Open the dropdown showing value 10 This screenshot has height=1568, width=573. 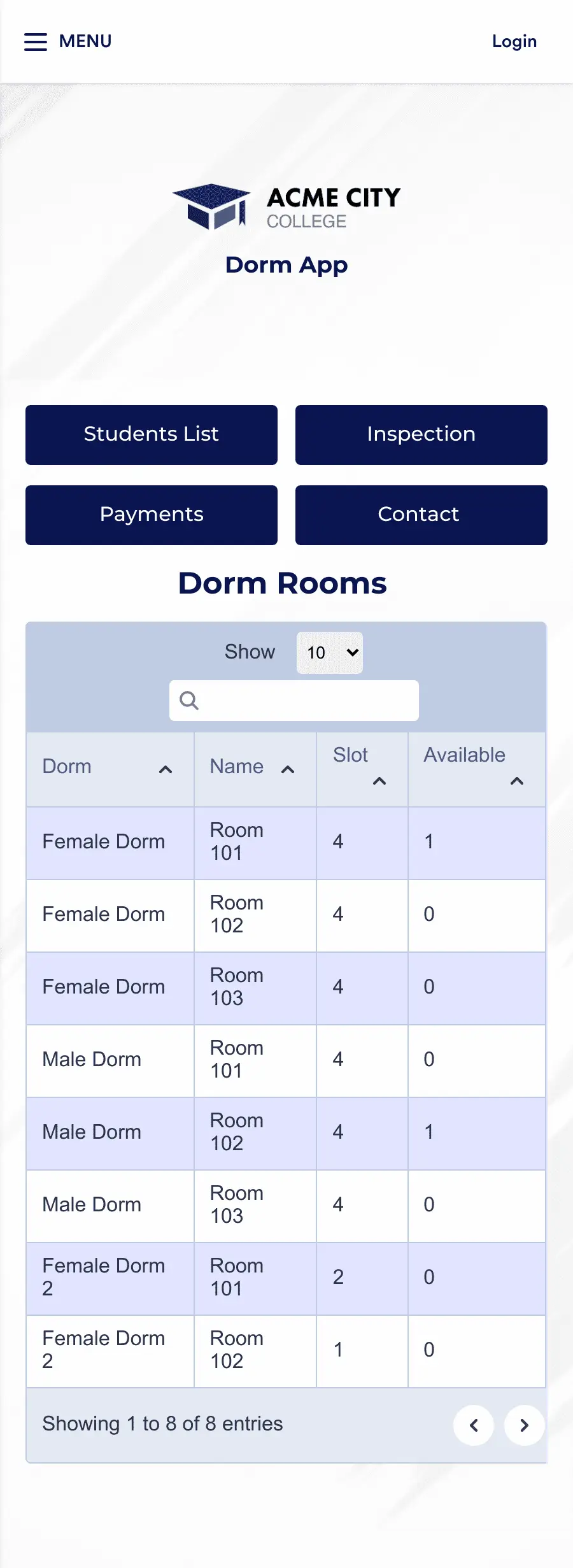pyautogui.click(x=329, y=652)
